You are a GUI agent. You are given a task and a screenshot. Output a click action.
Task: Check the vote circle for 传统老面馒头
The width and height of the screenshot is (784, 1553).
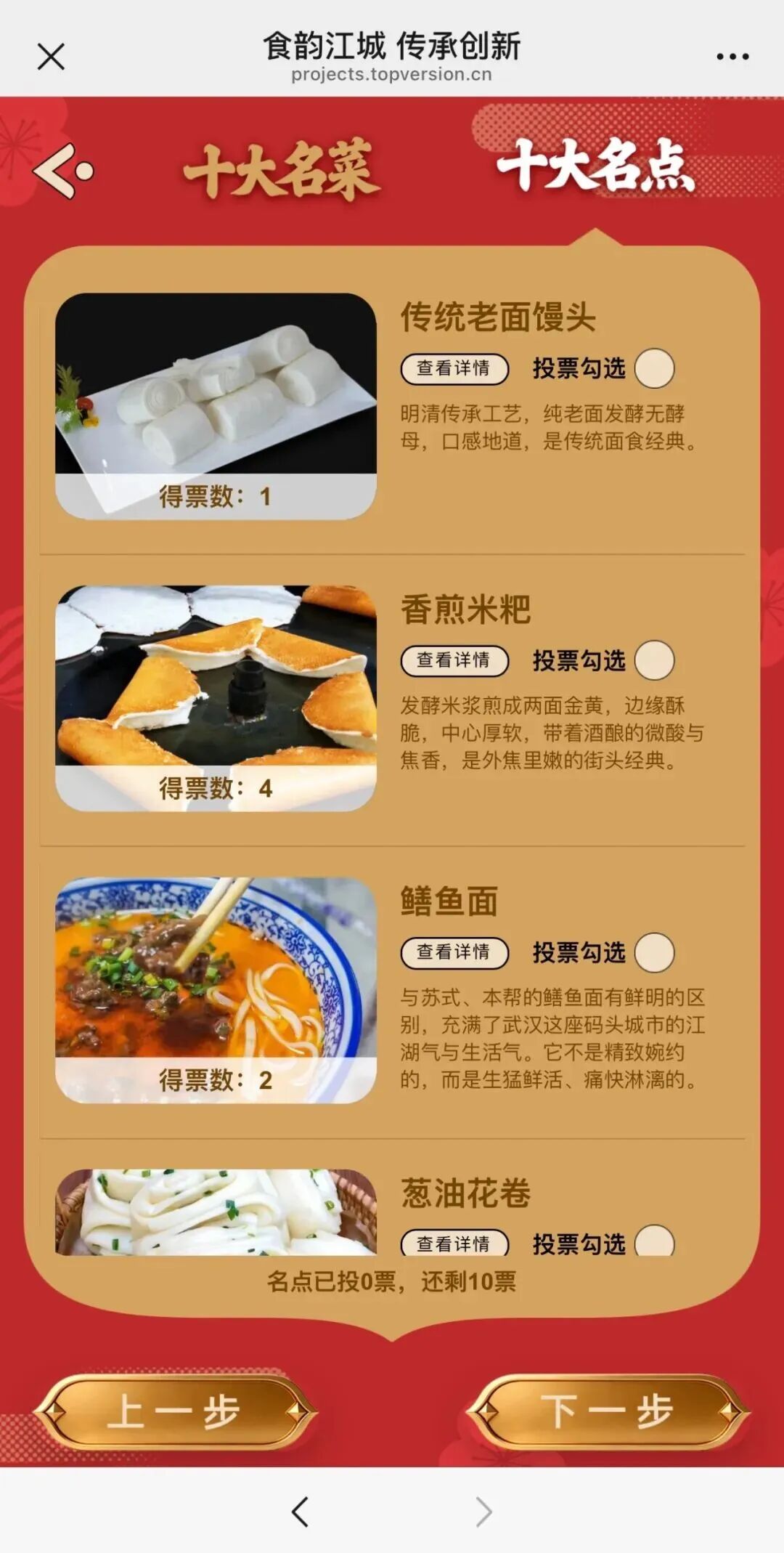[x=654, y=368]
